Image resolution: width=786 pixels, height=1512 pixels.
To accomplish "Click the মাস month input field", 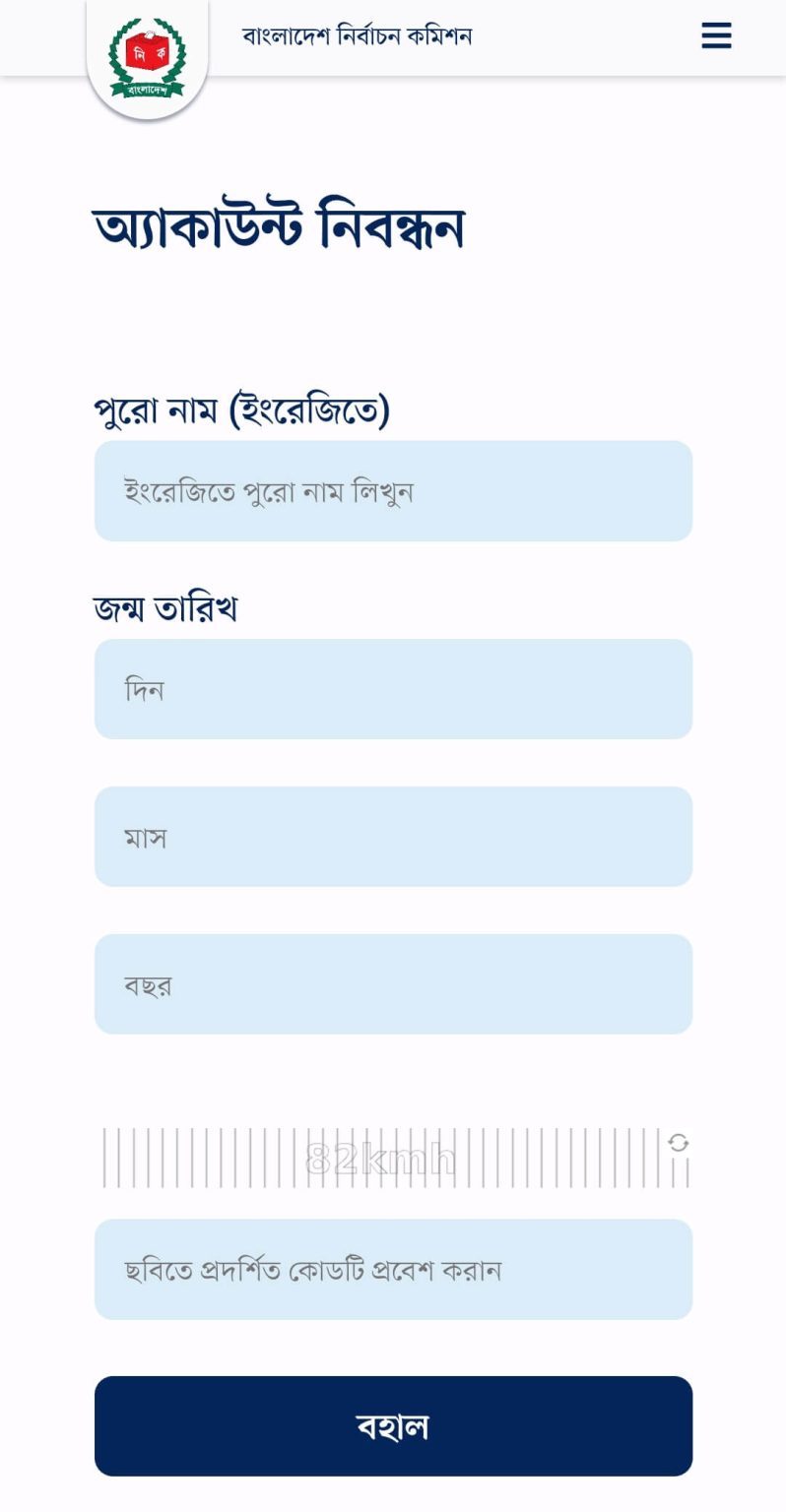I will coord(392,836).
